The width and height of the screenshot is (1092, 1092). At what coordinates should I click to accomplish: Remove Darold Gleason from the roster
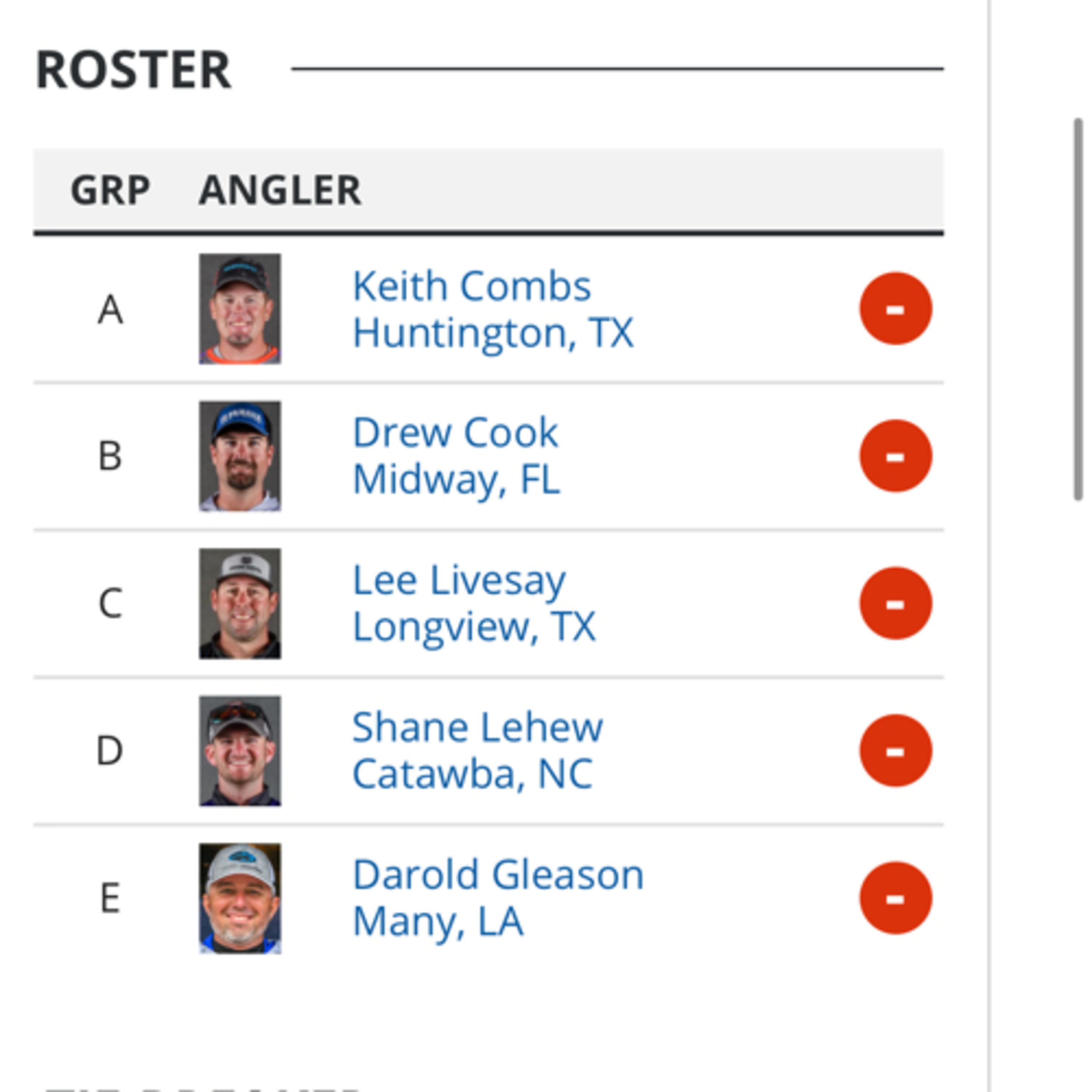click(x=895, y=898)
